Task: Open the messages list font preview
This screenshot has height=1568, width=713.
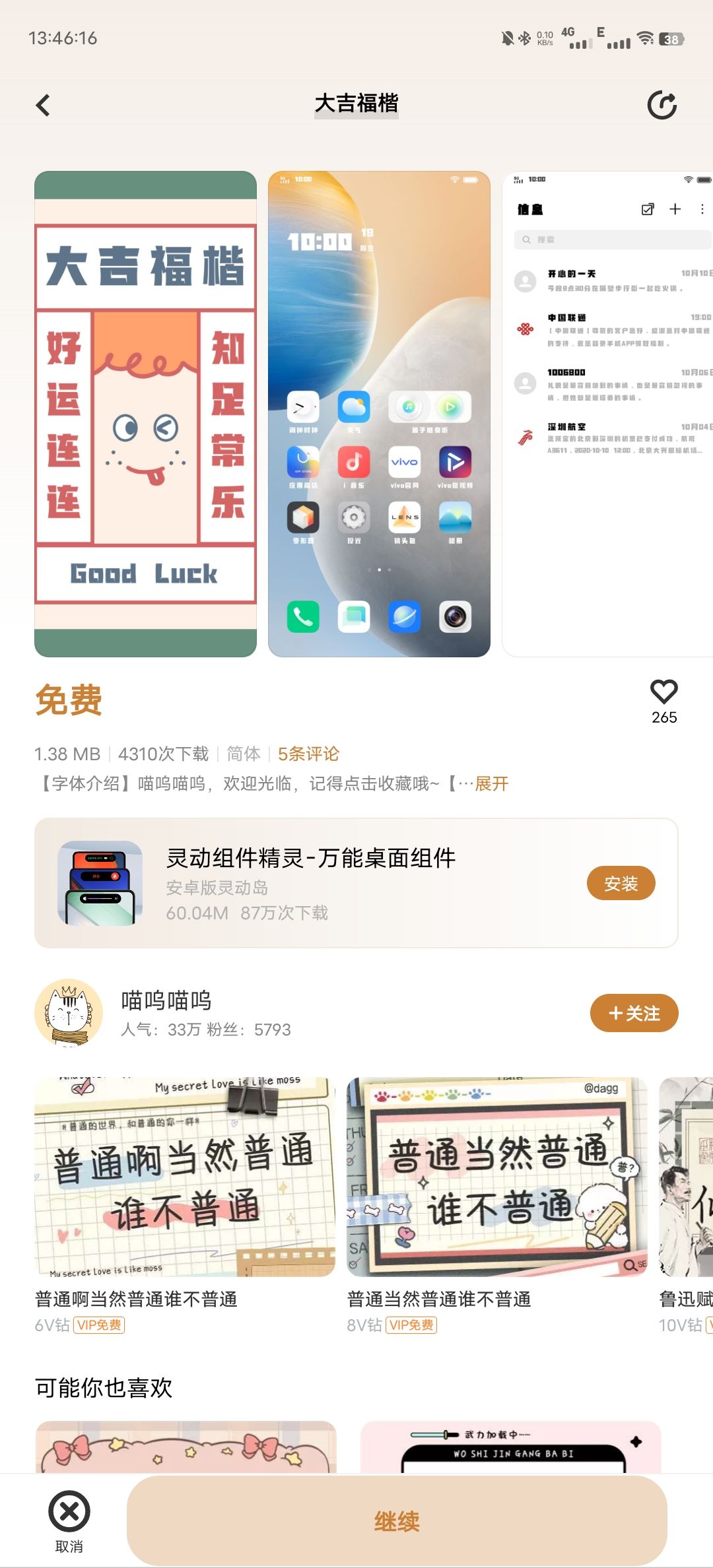Action: point(607,414)
